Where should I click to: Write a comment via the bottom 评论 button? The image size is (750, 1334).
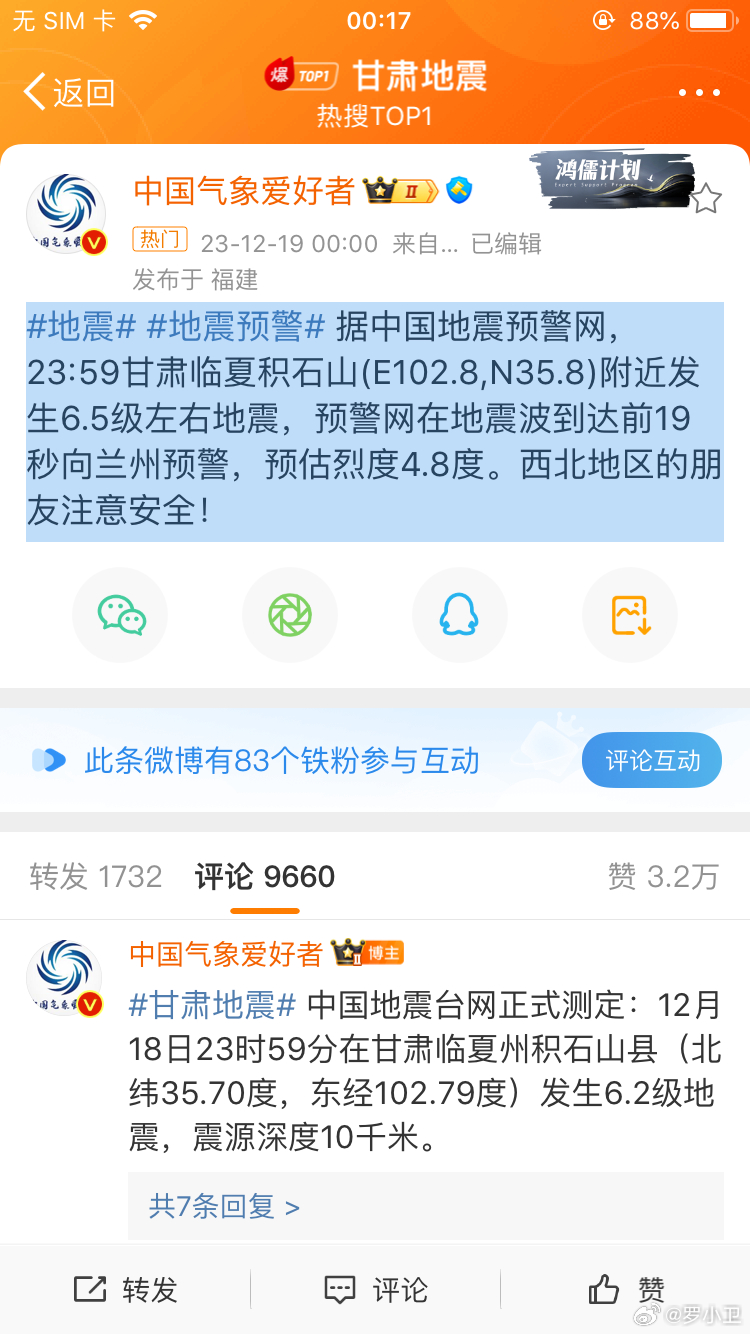pos(376,1290)
